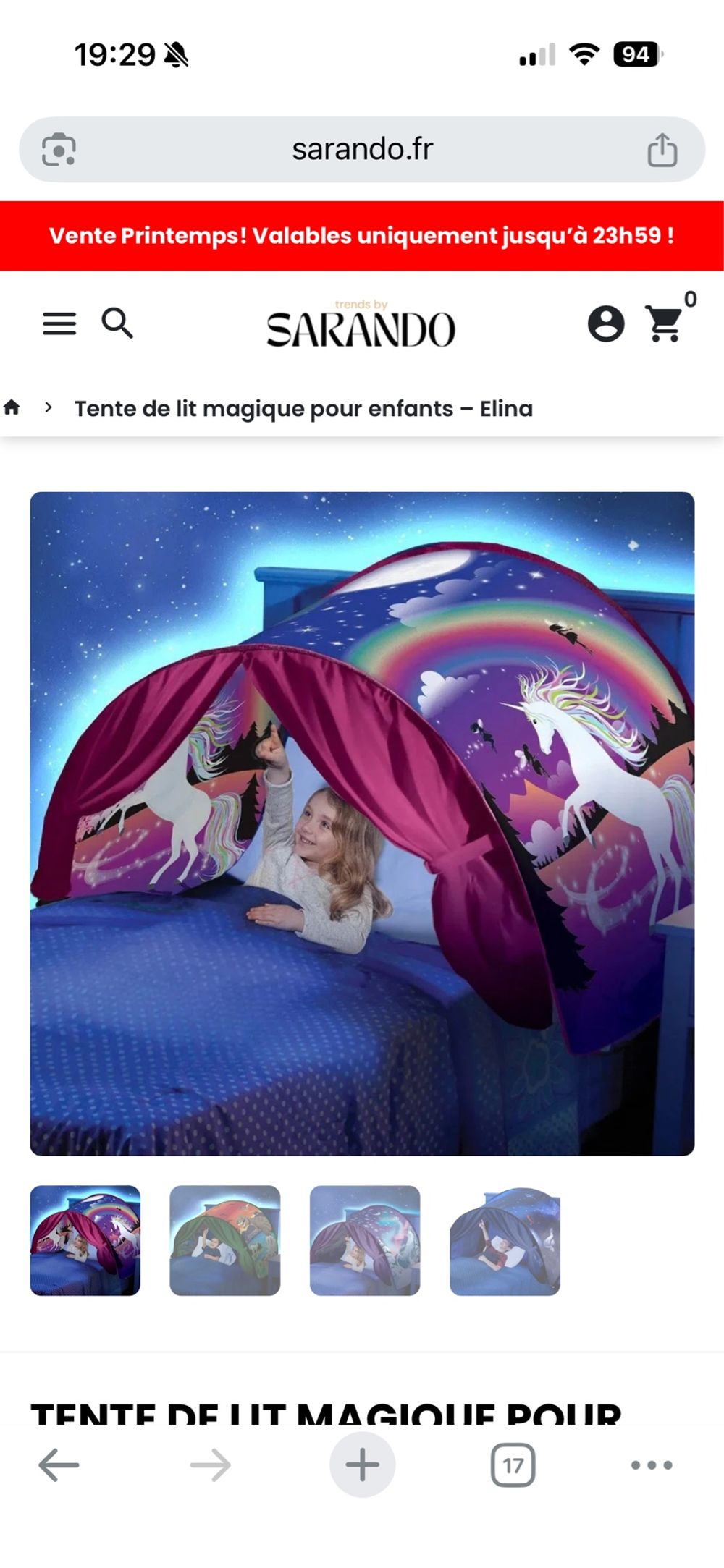Viewport: 724px width, 1568px height.
Task: View the shopping cart
Action: pos(664,323)
